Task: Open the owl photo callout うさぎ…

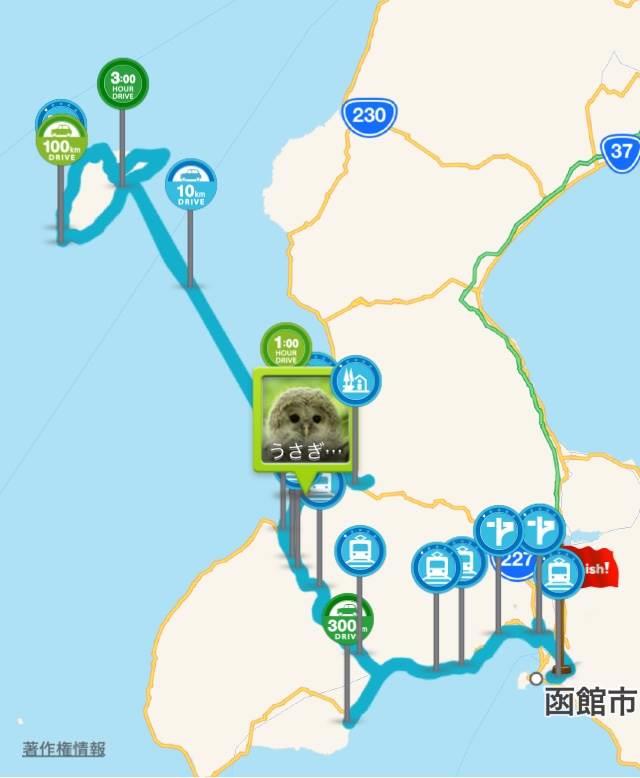Action: tap(300, 418)
